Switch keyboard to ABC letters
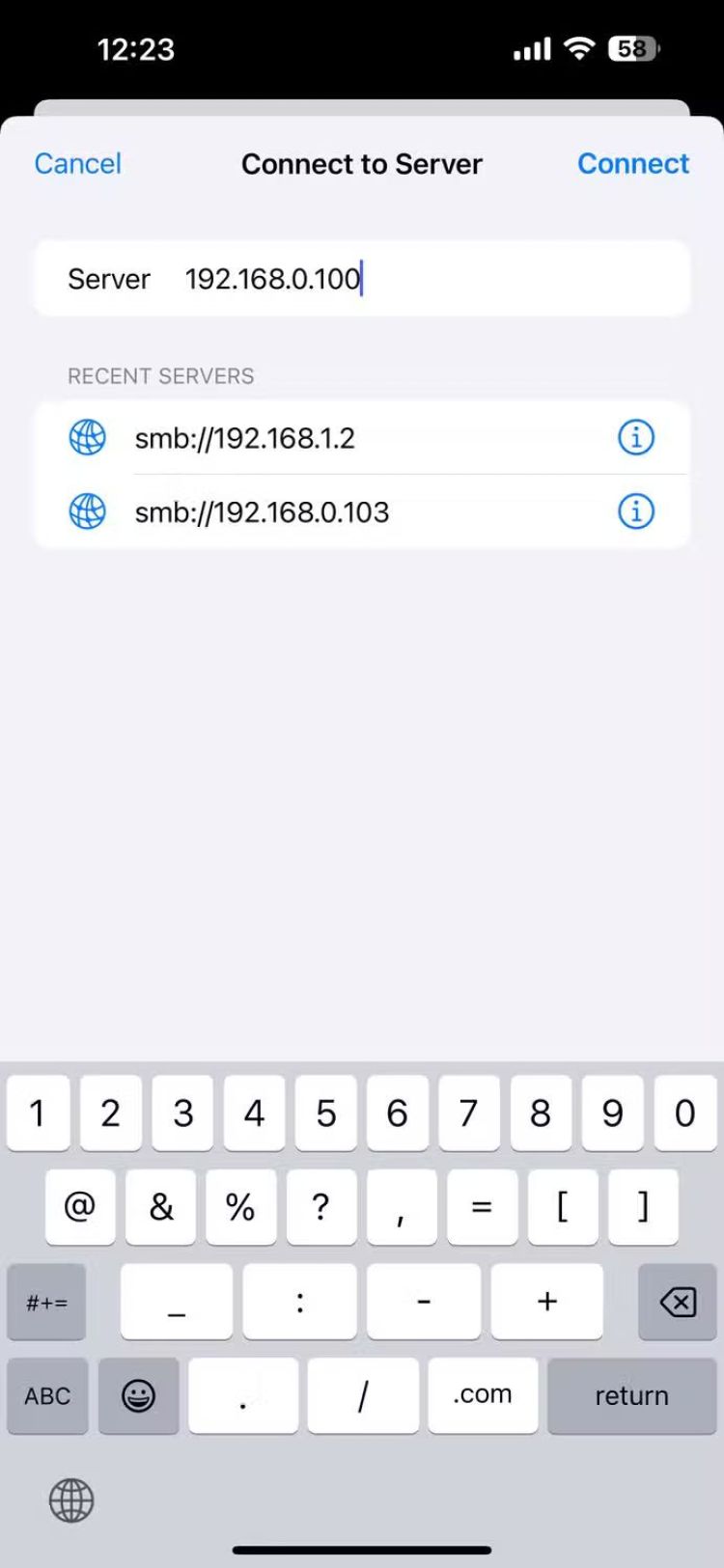The height and width of the screenshot is (1568, 724). [47, 1395]
